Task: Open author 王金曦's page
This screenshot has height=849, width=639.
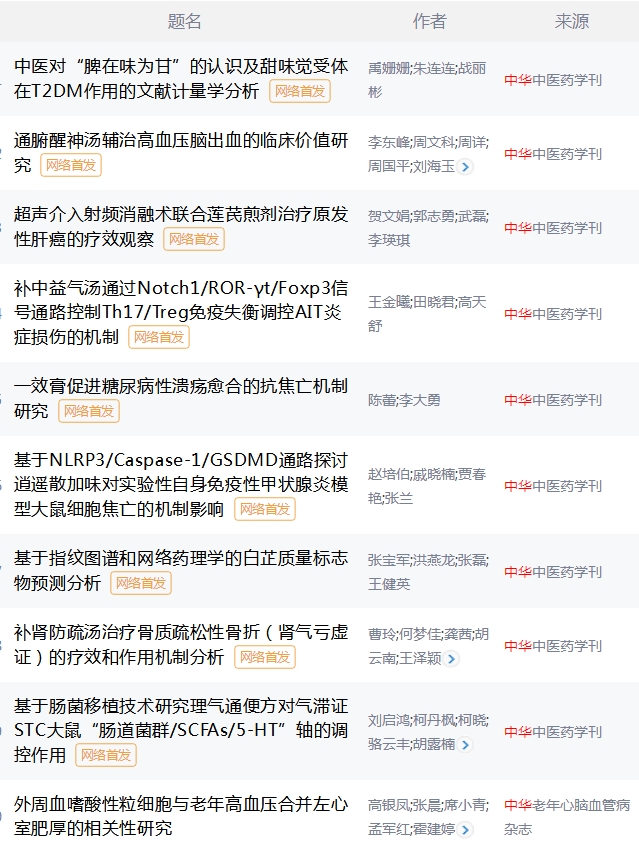Action: coord(388,301)
